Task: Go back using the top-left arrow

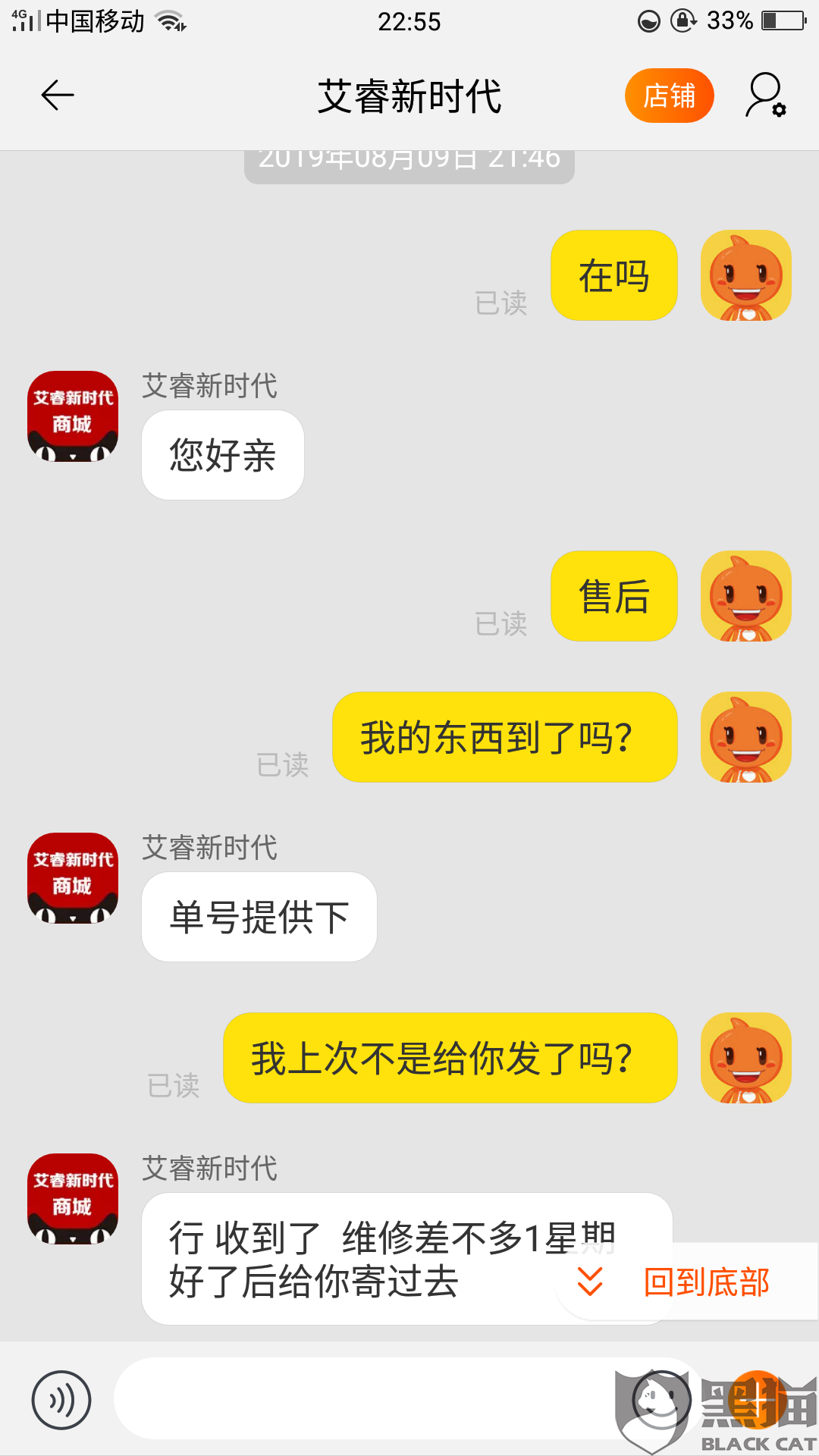Action: (x=58, y=96)
